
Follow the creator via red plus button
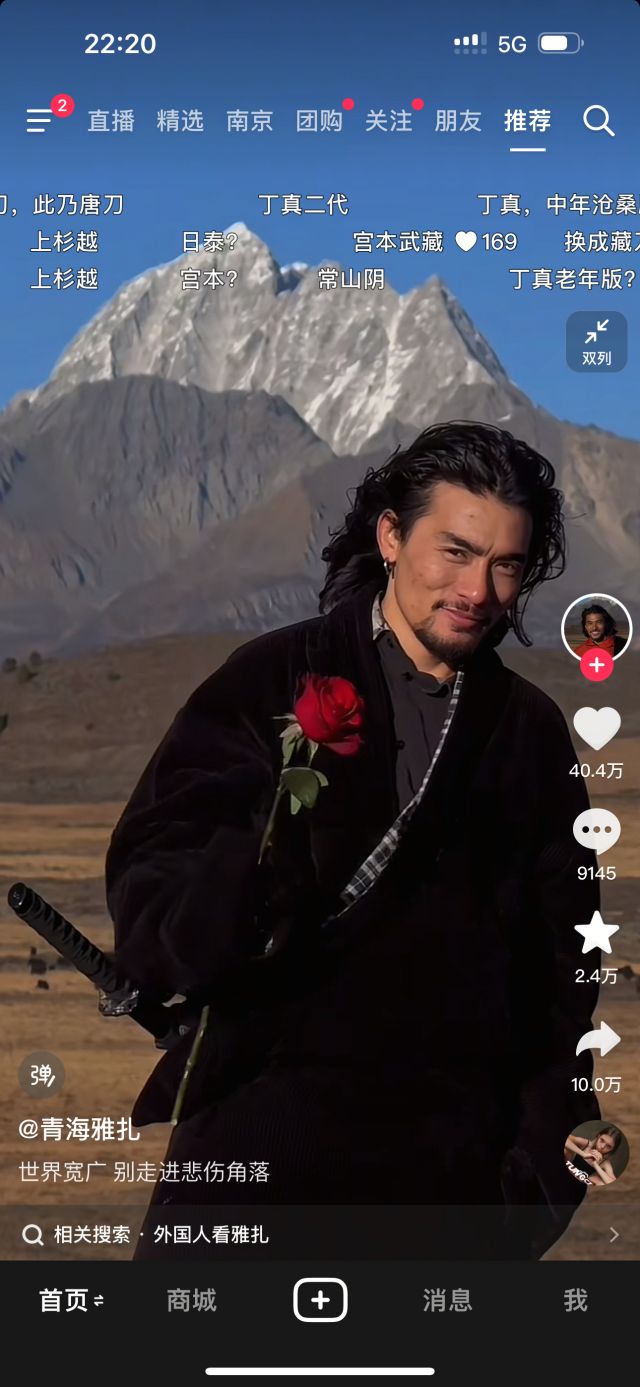pyautogui.click(x=596, y=664)
